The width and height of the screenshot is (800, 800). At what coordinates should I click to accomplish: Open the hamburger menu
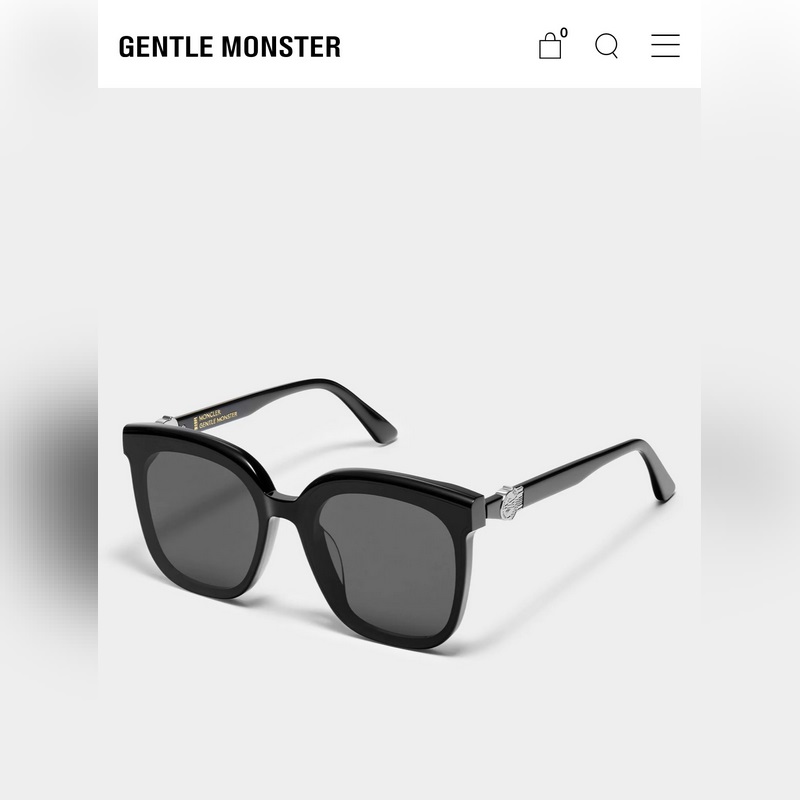pyautogui.click(x=665, y=46)
